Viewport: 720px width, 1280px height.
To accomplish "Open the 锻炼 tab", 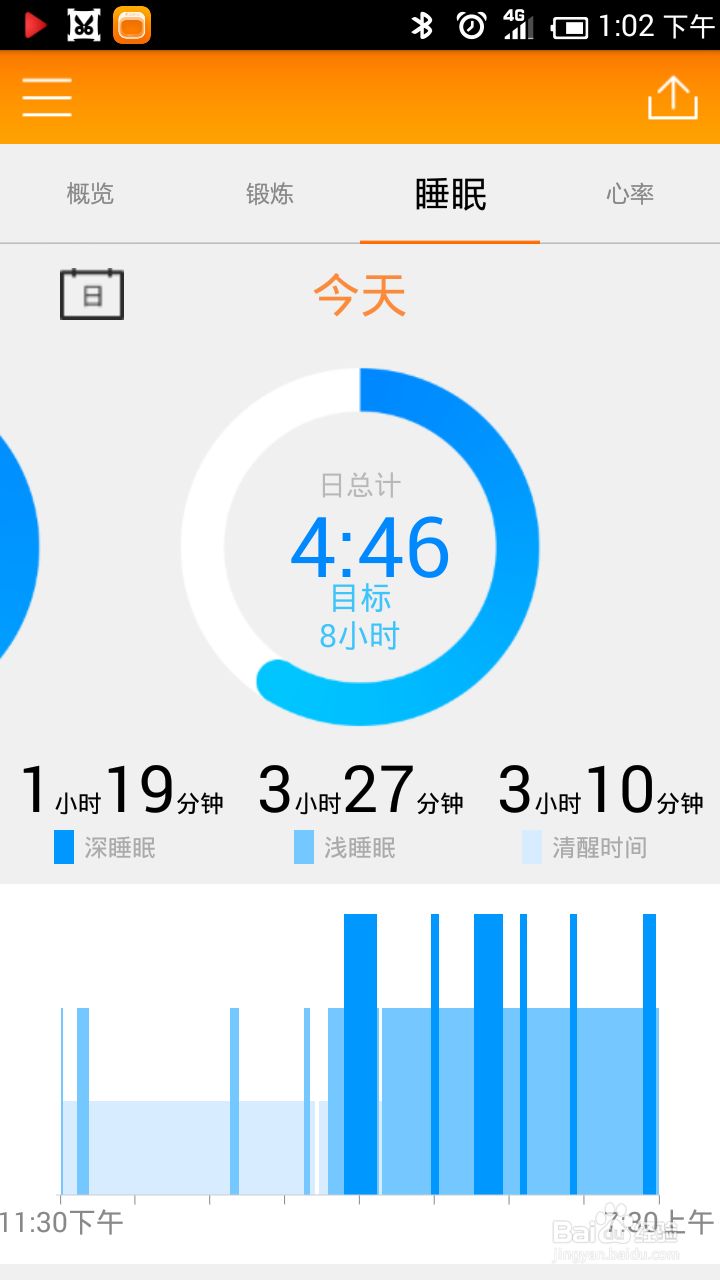I will [269, 195].
